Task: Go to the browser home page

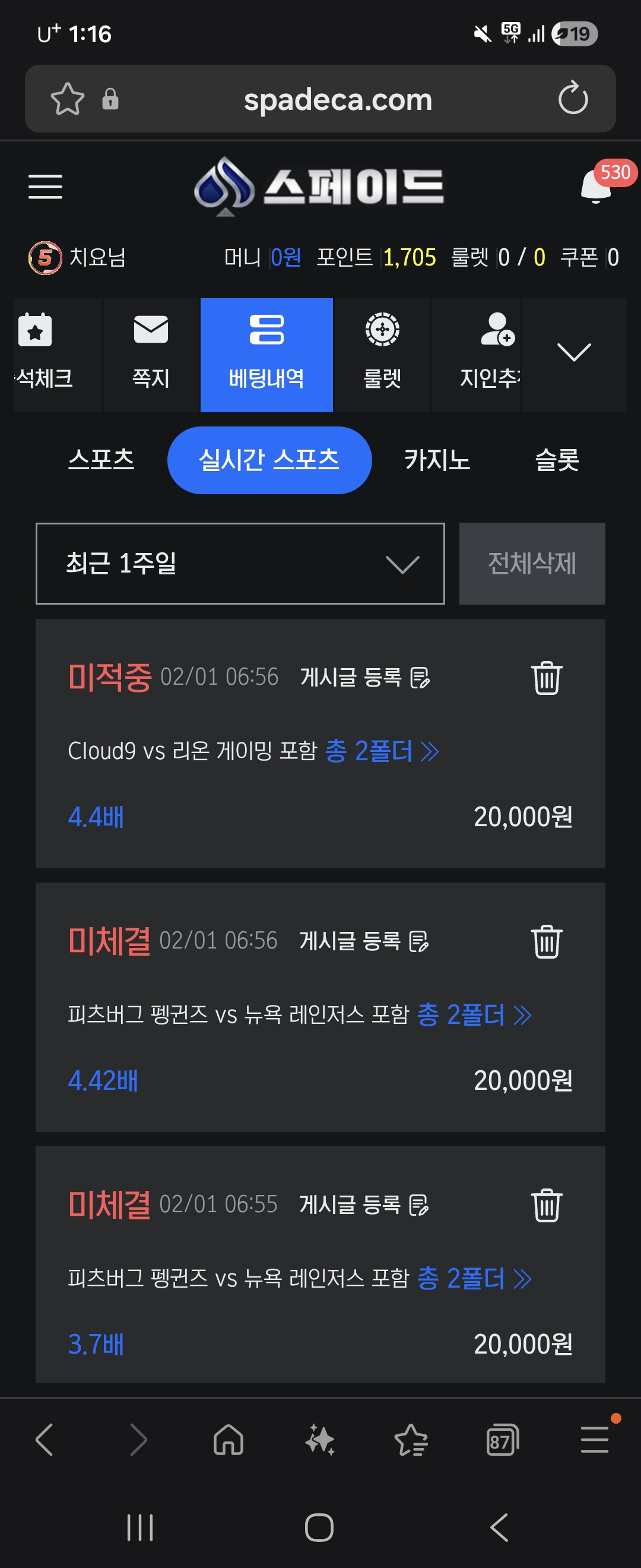Action: point(229,1441)
